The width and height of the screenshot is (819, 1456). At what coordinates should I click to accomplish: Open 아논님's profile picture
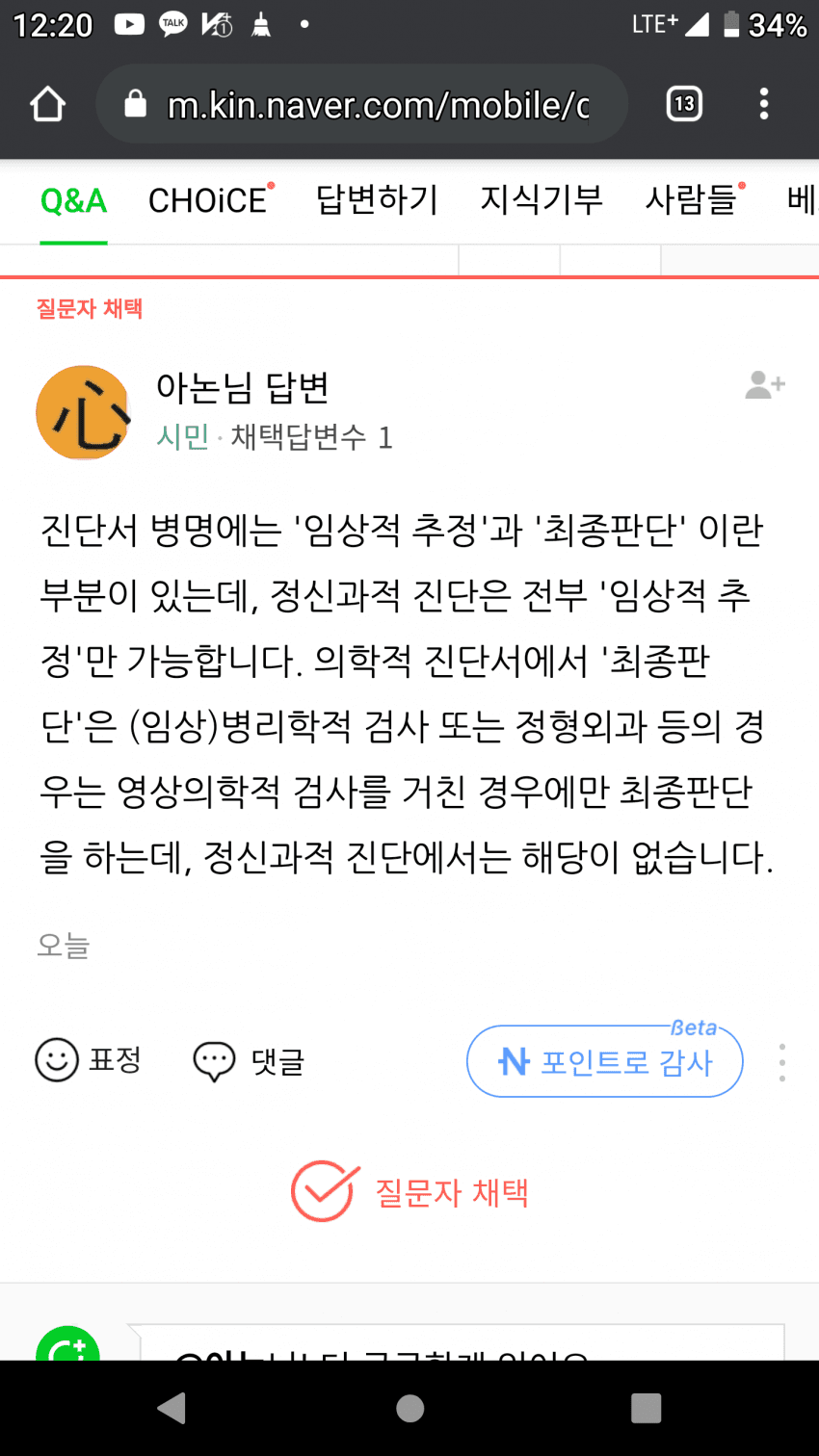83,412
